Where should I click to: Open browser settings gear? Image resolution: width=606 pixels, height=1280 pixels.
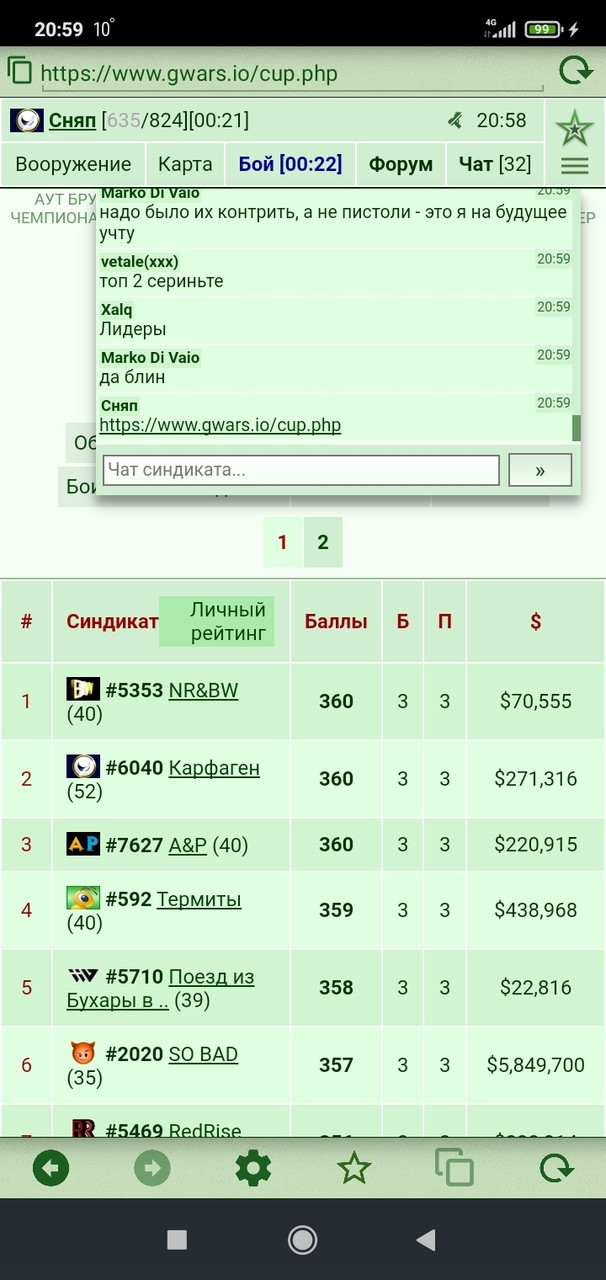[x=253, y=1168]
